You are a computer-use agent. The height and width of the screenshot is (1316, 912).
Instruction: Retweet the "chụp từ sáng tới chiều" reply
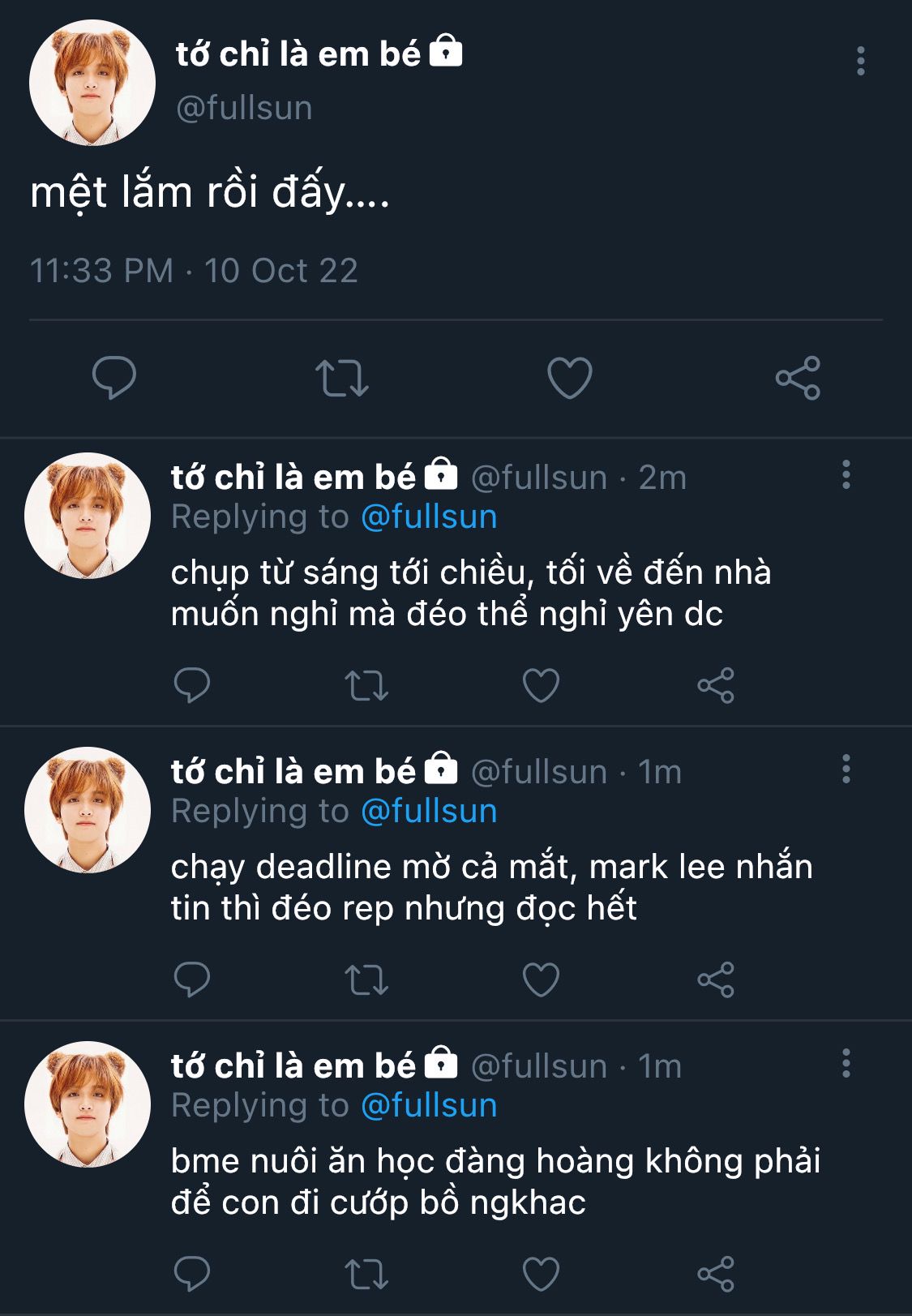click(366, 686)
